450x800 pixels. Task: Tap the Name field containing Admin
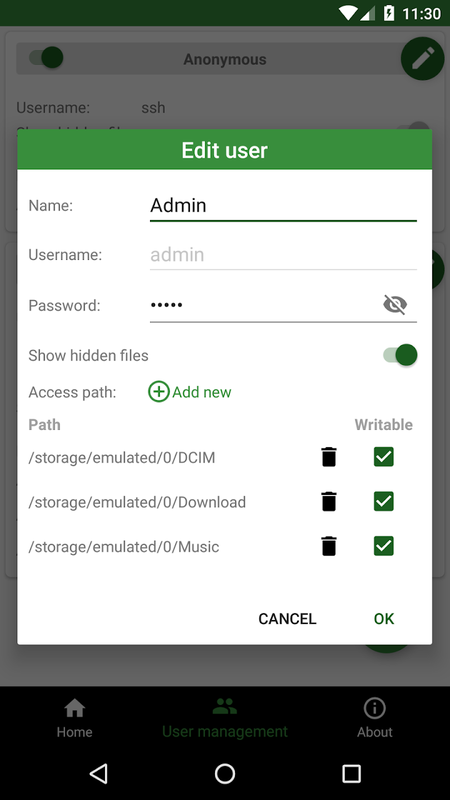click(x=283, y=206)
